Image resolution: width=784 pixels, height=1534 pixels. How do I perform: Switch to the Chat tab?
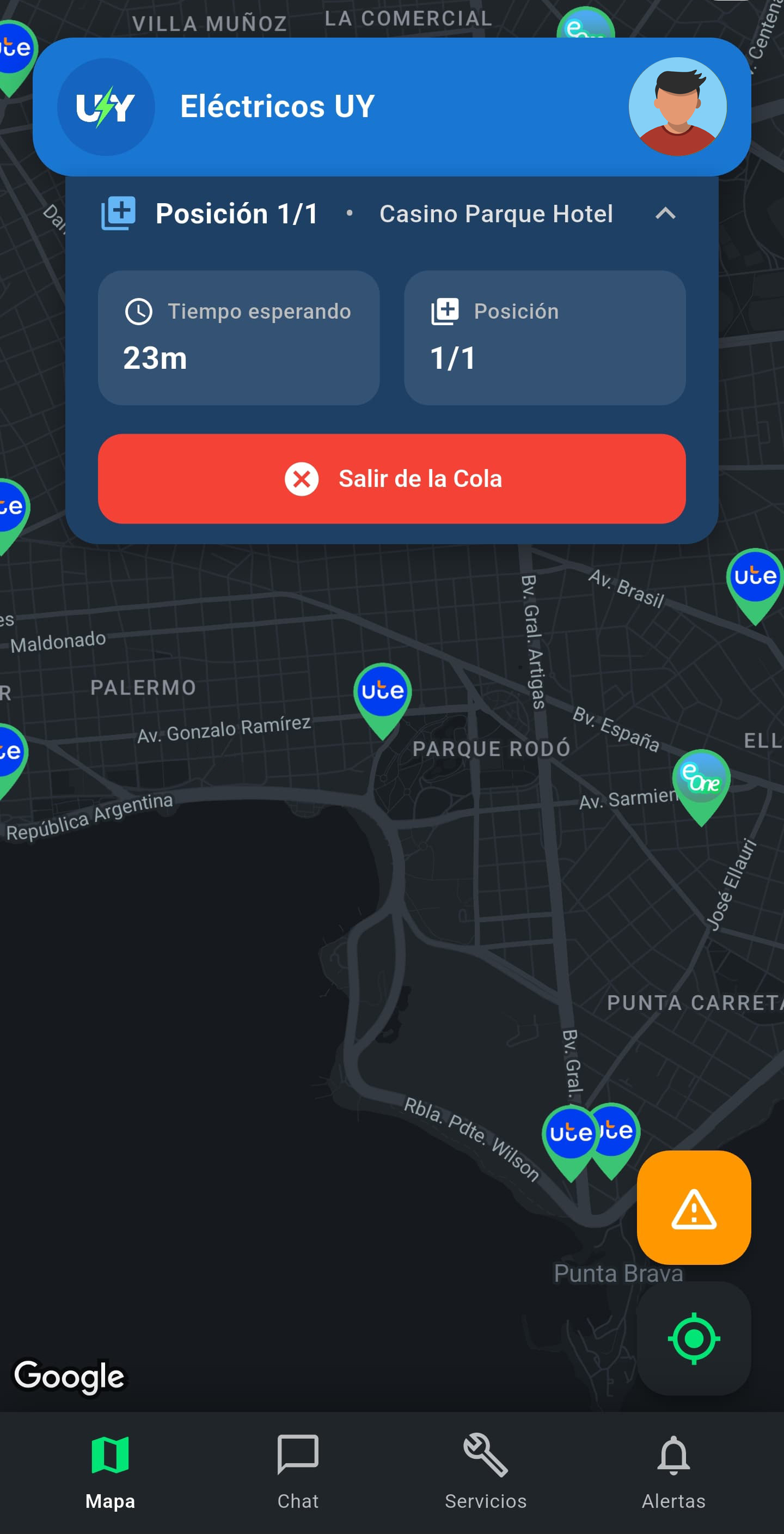298,1471
